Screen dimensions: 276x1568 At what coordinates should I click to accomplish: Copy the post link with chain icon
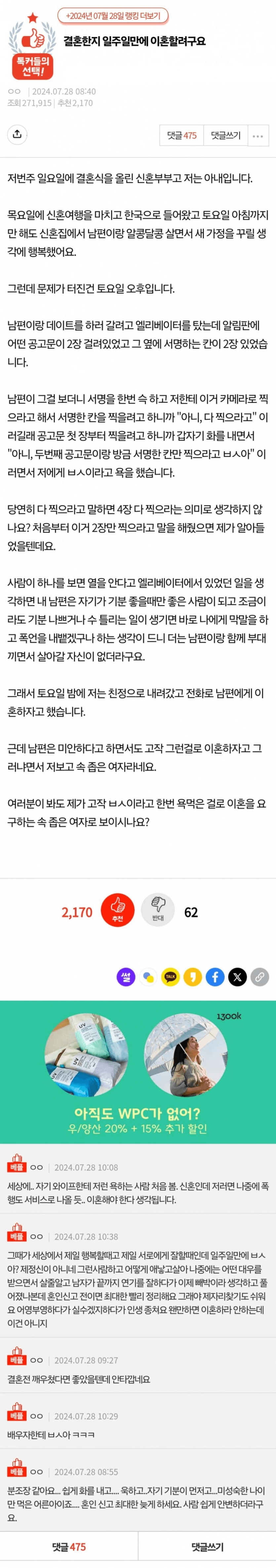259,977
